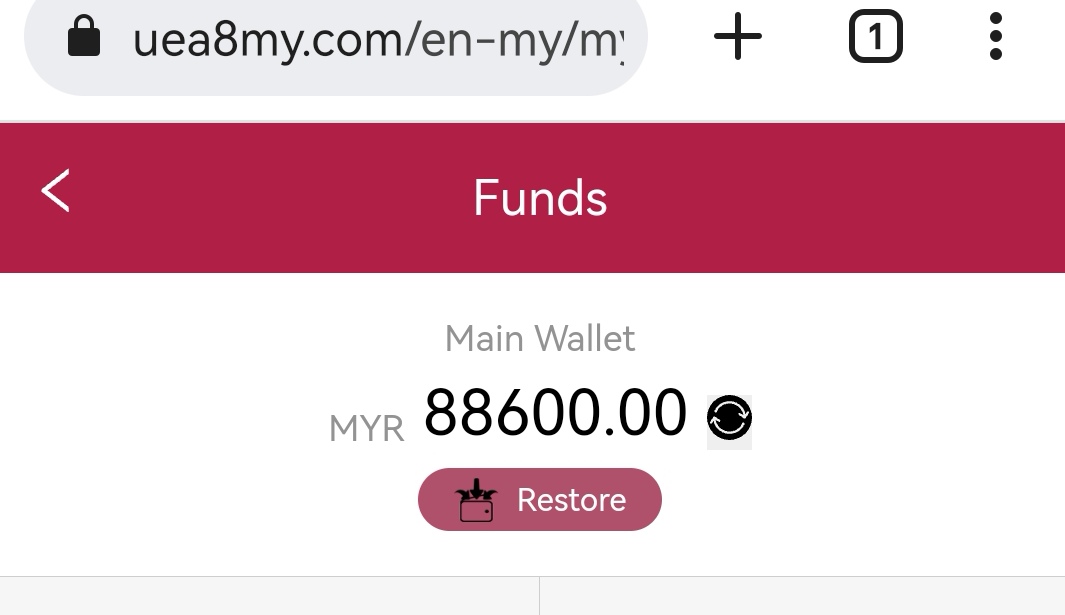Open the browser overflow menu
Image resolution: width=1065 pixels, height=615 pixels.
tap(994, 38)
